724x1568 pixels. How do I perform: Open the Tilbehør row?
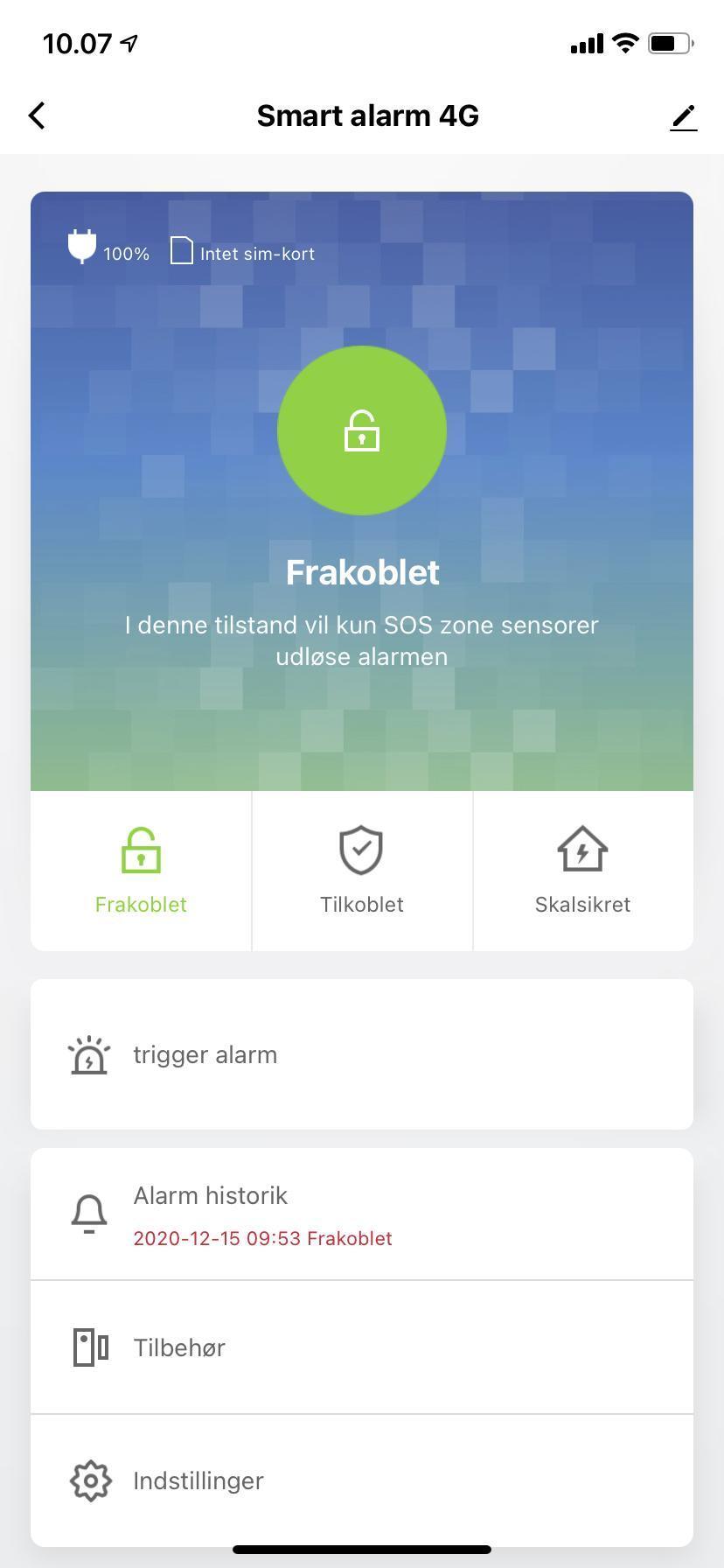[362, 1347]
